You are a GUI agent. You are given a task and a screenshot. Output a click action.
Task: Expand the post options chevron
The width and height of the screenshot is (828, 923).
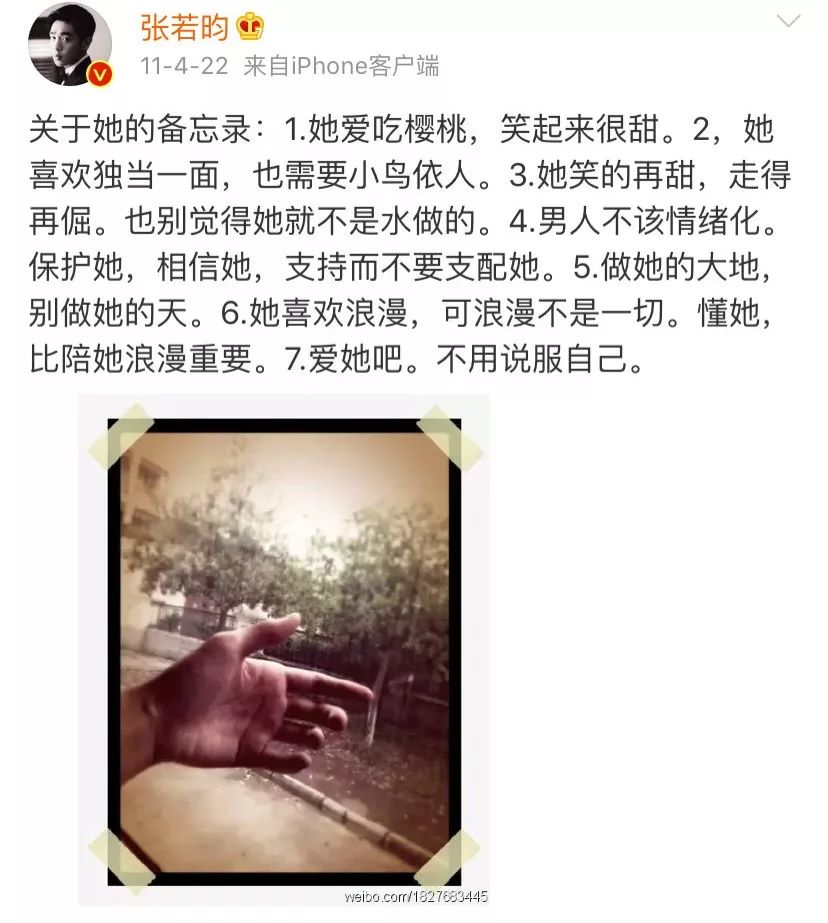point(790,21)
